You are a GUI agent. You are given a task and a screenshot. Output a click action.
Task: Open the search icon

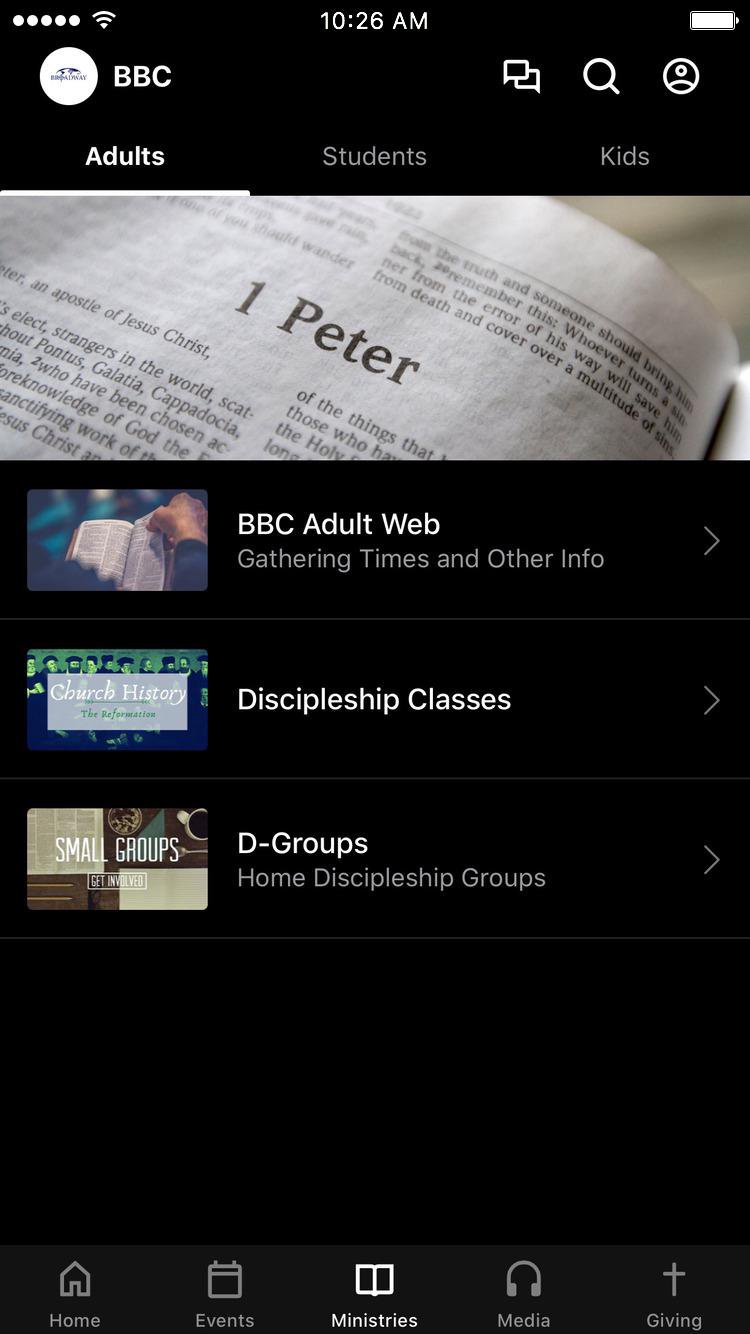coord(601,77)
